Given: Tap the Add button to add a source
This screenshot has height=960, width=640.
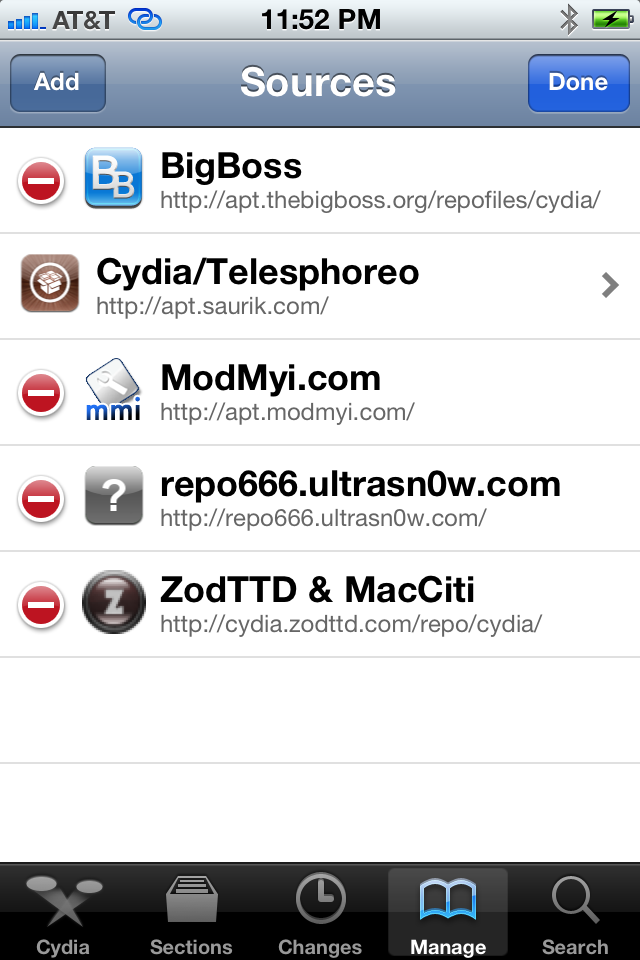Looking at the screenshot, I should [57, 83].
